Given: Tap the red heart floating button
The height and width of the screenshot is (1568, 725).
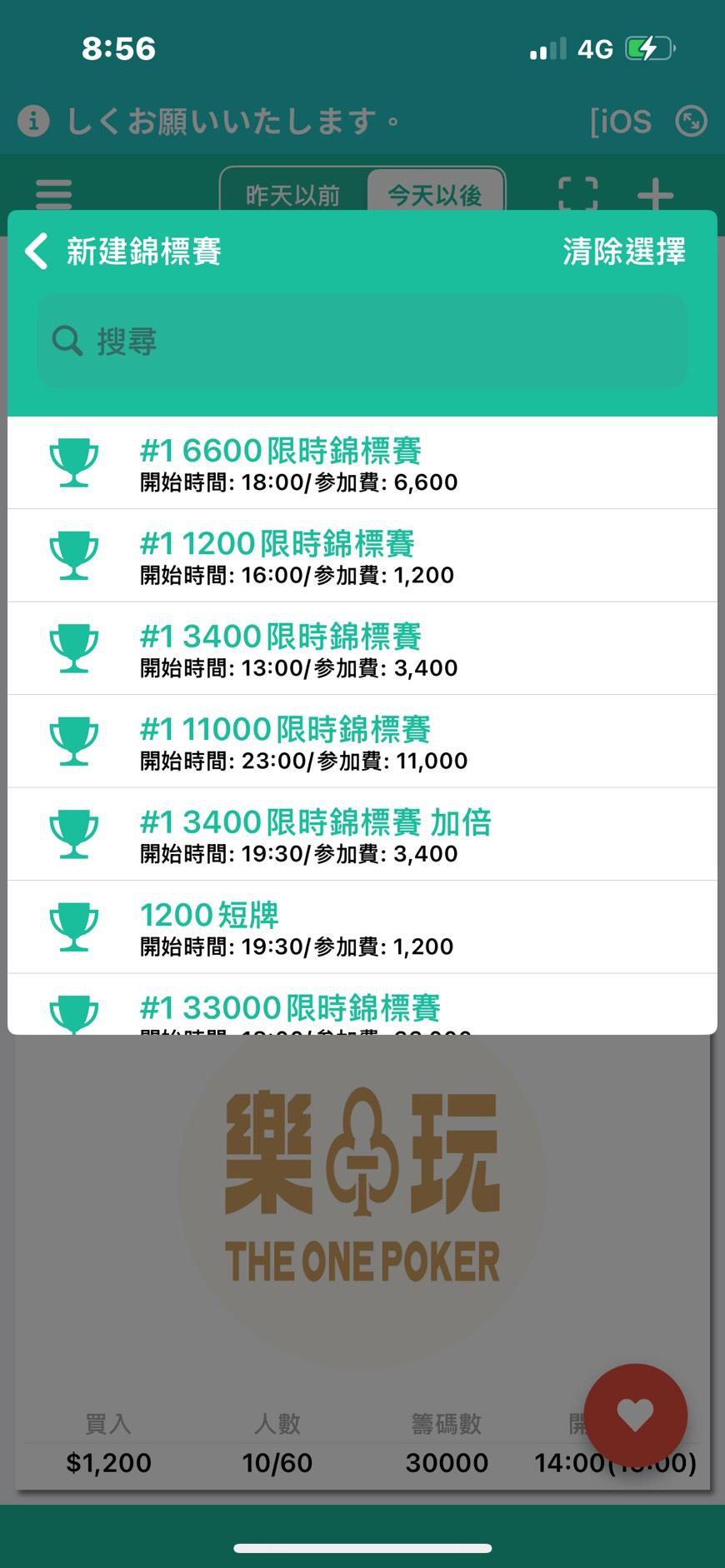Looking at the screenshot, I should [635, 1415].
